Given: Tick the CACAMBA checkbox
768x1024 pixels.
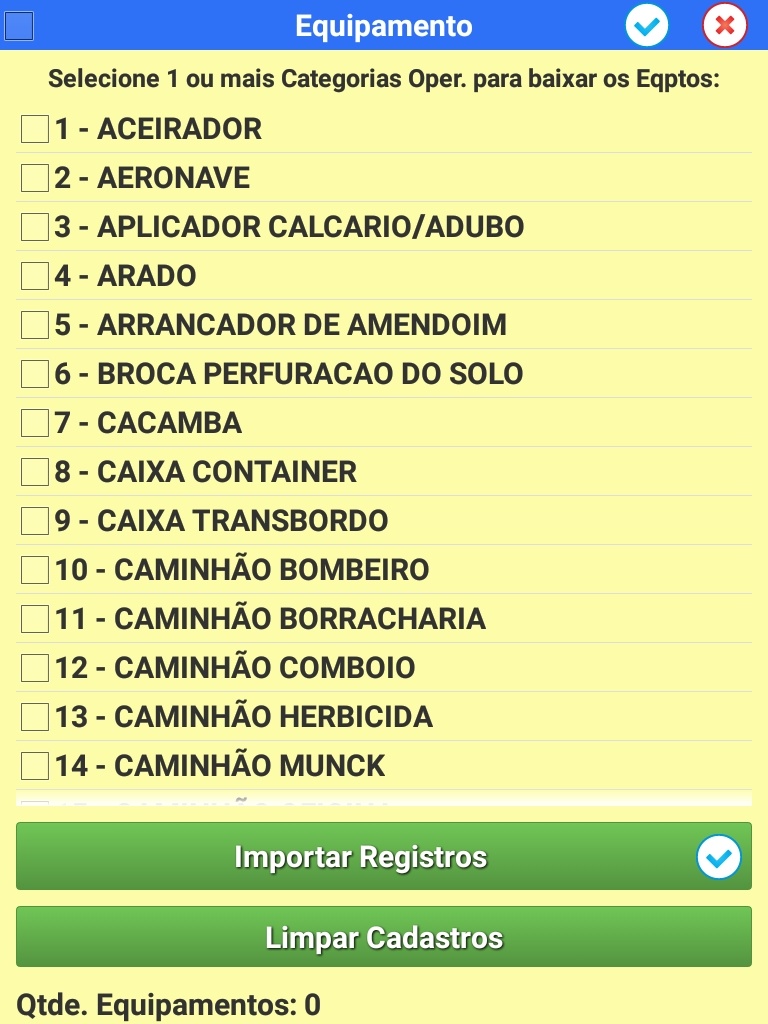Looking at the screenshot, I should [x=35, y=423].
